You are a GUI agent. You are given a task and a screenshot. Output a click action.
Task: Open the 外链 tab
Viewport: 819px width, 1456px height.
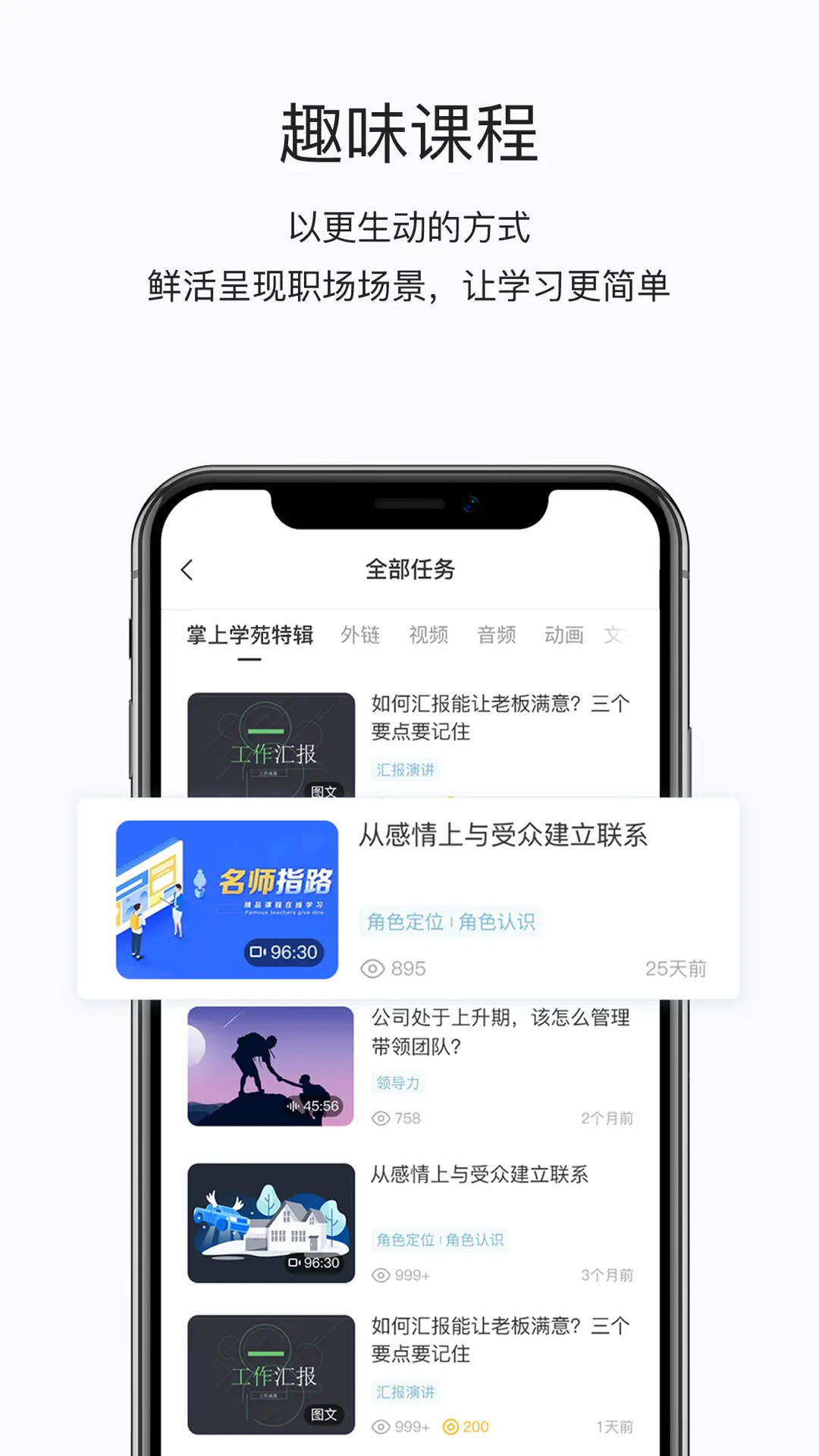tap(362, 634)
